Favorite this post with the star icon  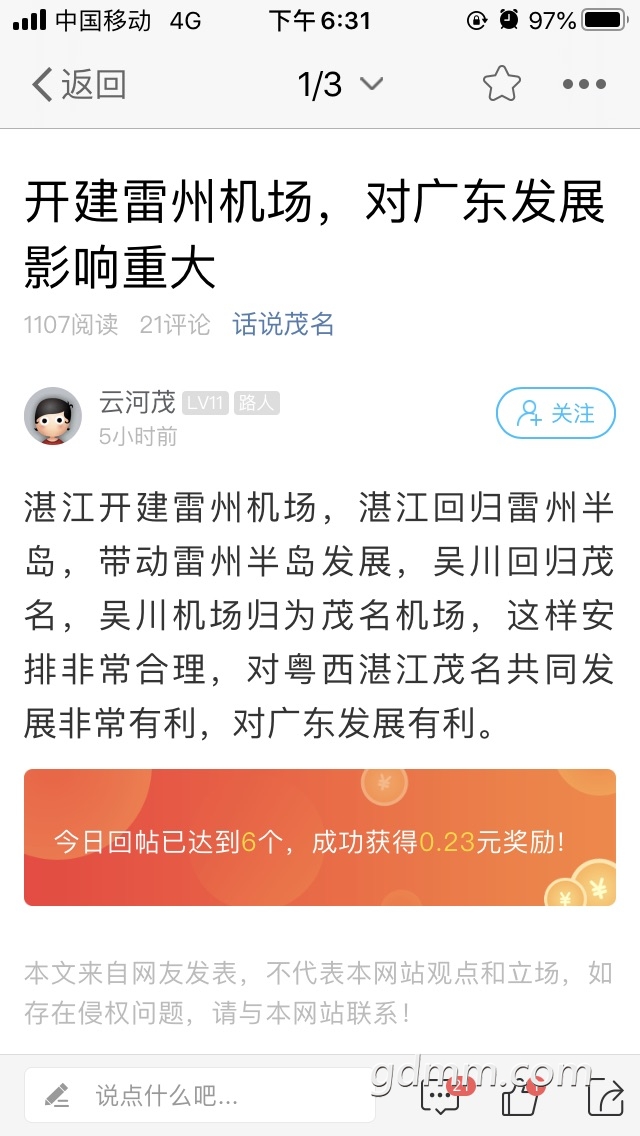tap(501, 85)
